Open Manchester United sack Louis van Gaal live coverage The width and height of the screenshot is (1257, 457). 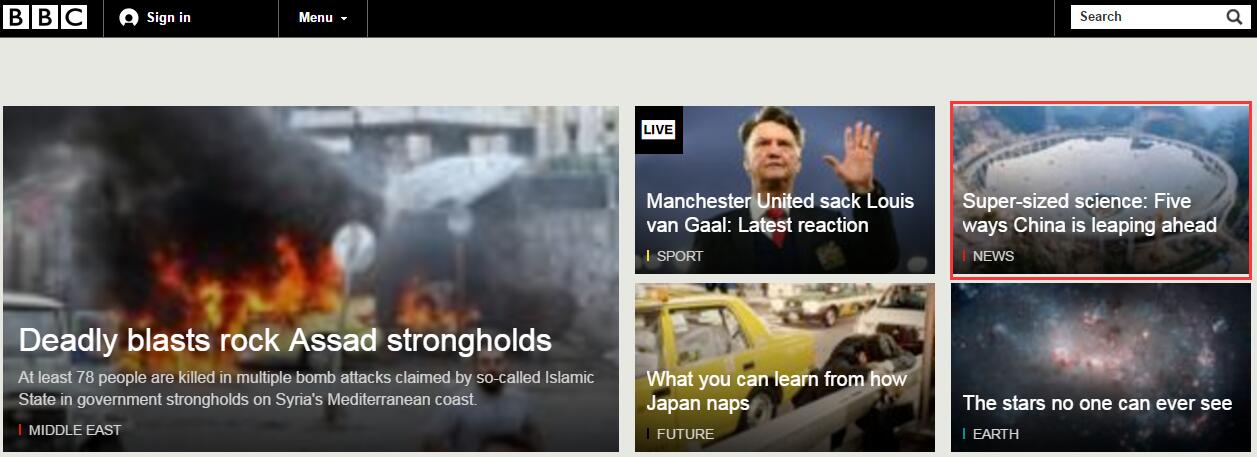click(x=780, y=213)
